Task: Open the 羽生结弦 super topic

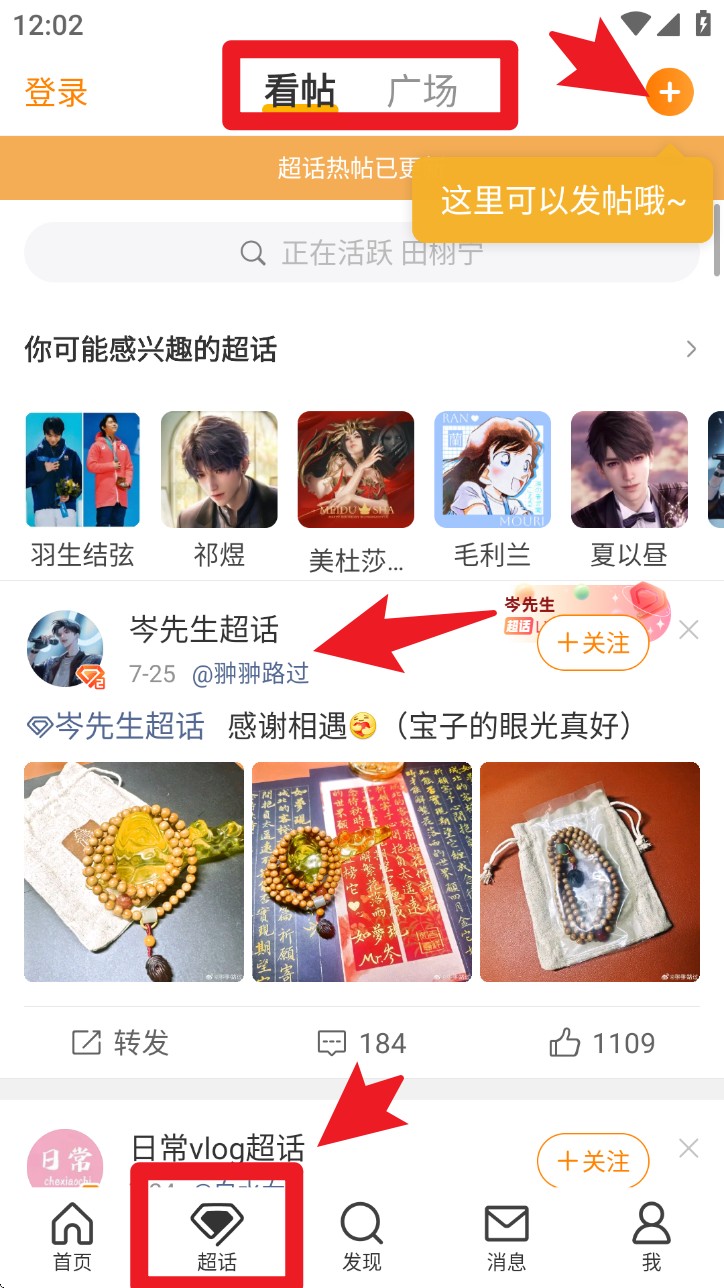Action: coord(82,487)
